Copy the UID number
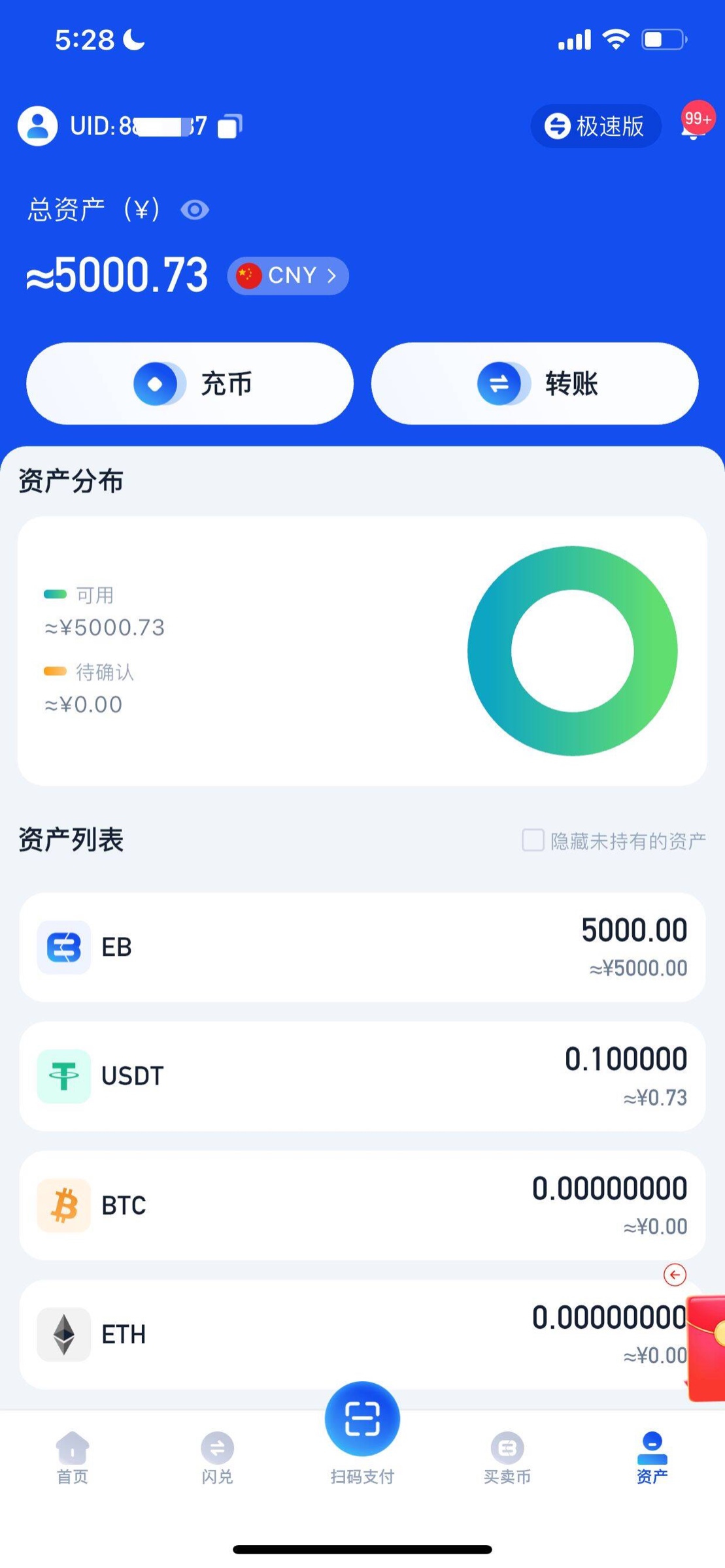Viewport: 725px width, 1568px height. pyautogui.click(x=229, y=126)
